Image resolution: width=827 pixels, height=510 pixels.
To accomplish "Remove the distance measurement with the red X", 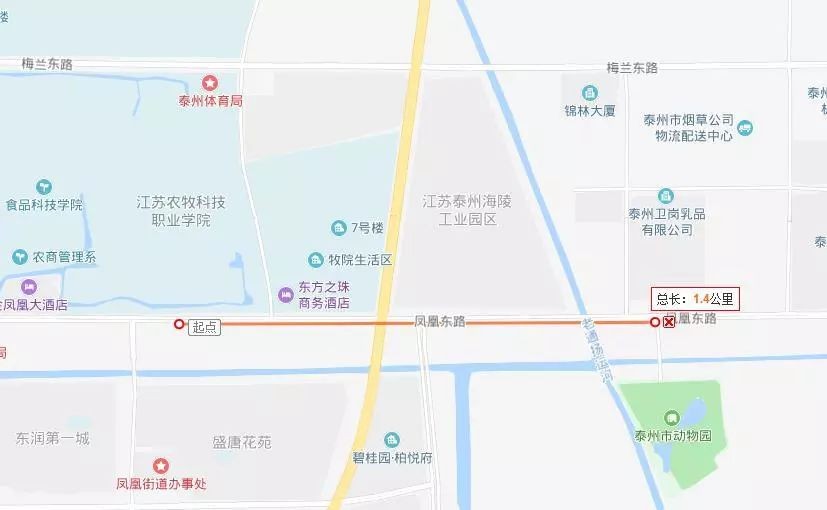I will 669,322.
